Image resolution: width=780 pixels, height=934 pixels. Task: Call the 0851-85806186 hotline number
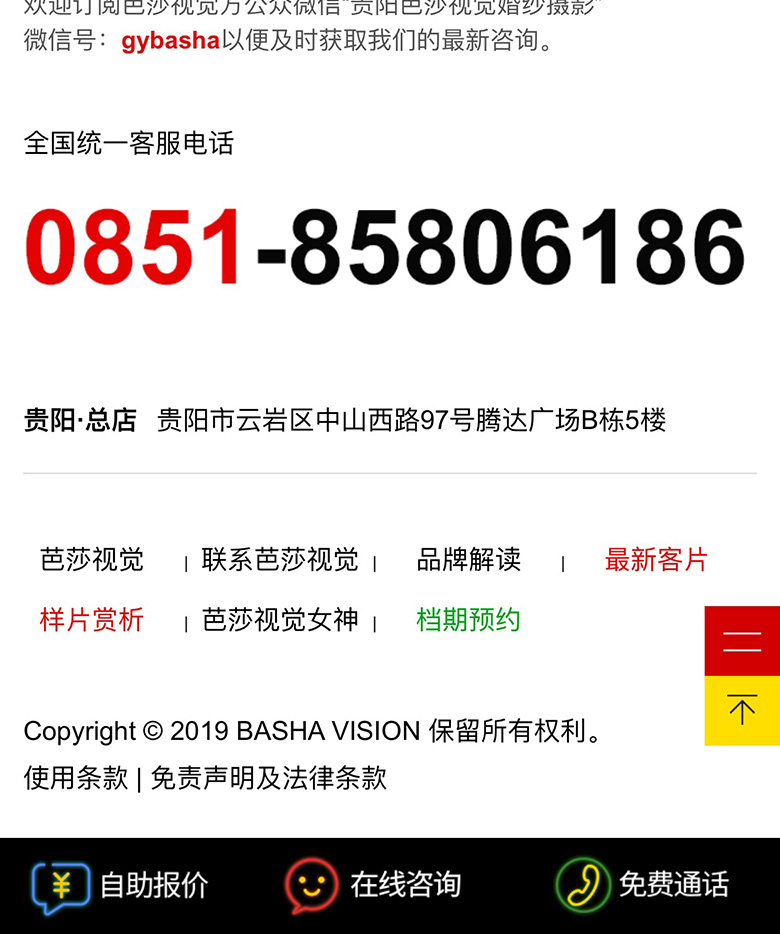pyautogui.click(x=385, y=247)
